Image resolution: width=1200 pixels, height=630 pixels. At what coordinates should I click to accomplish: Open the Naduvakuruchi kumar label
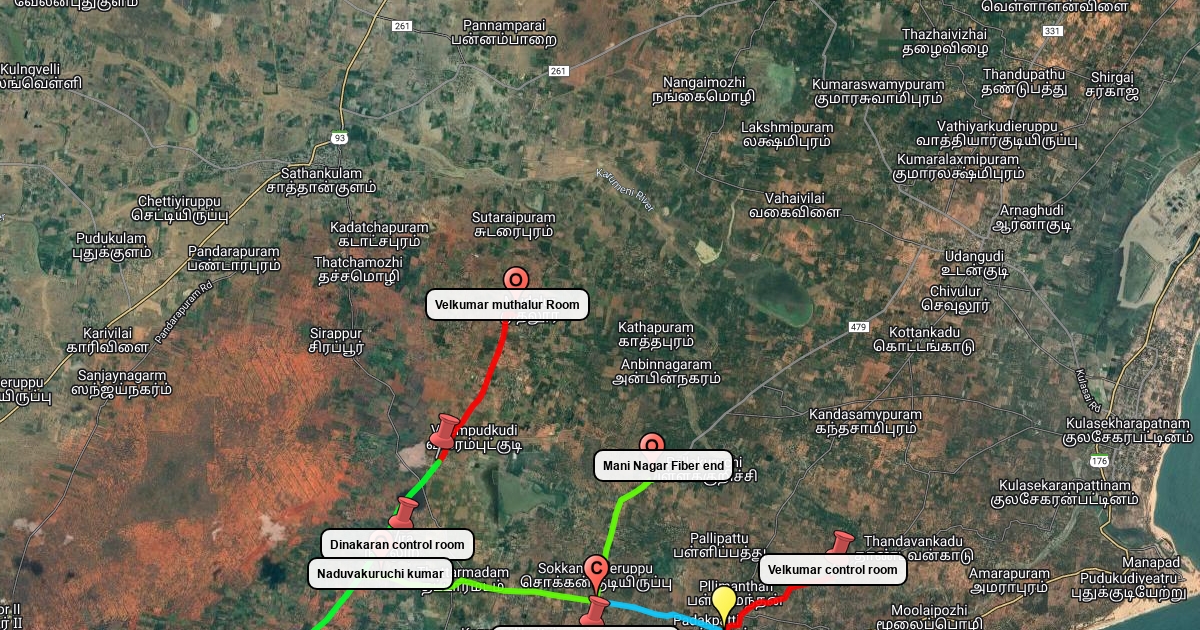click(380, 573)
